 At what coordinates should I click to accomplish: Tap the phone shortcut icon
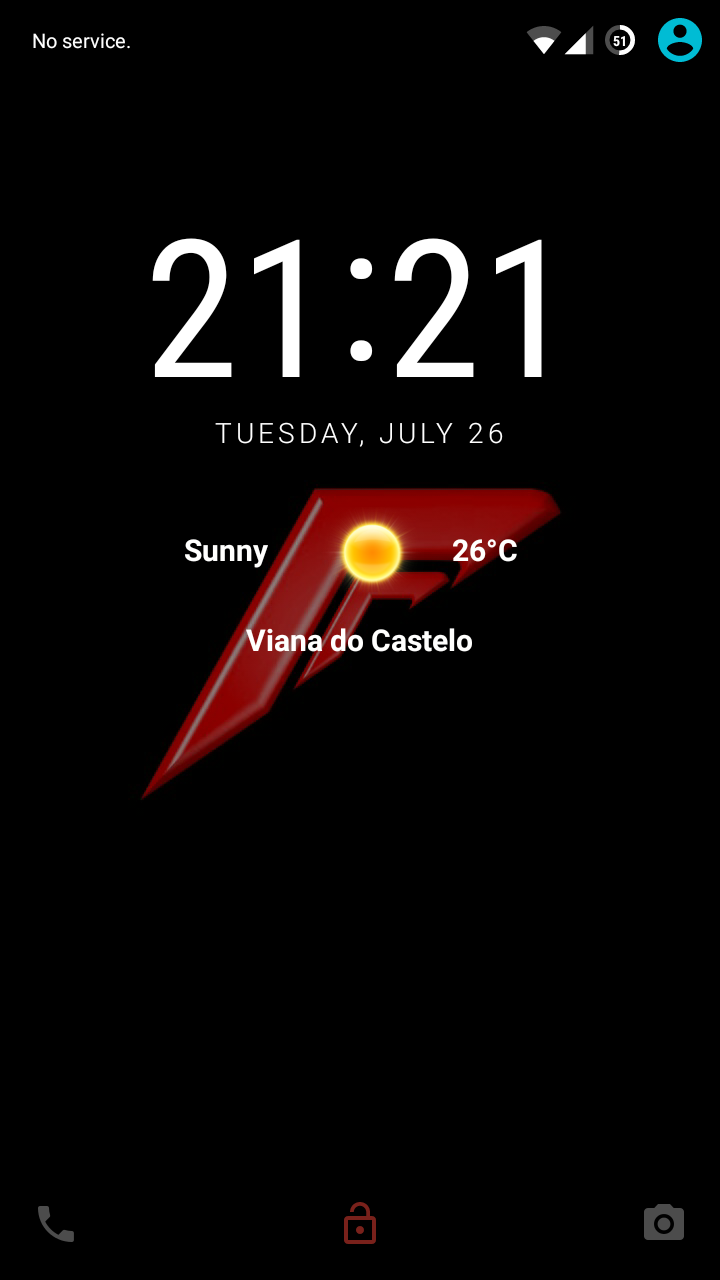56,1223
